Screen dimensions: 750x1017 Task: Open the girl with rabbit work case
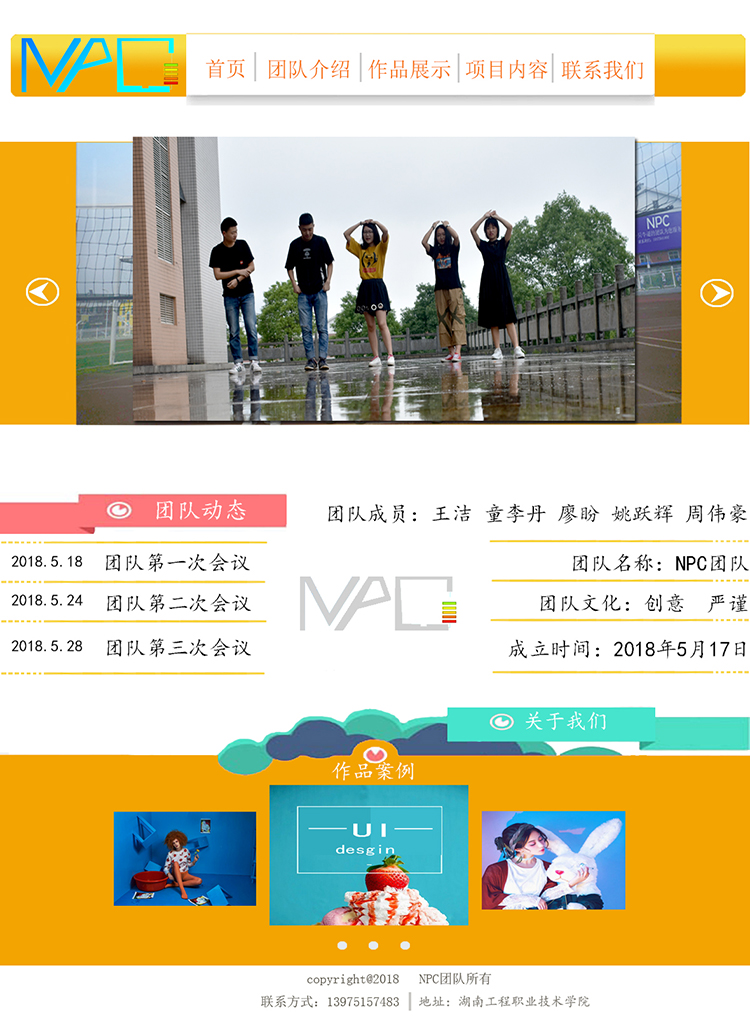[553, 860]
